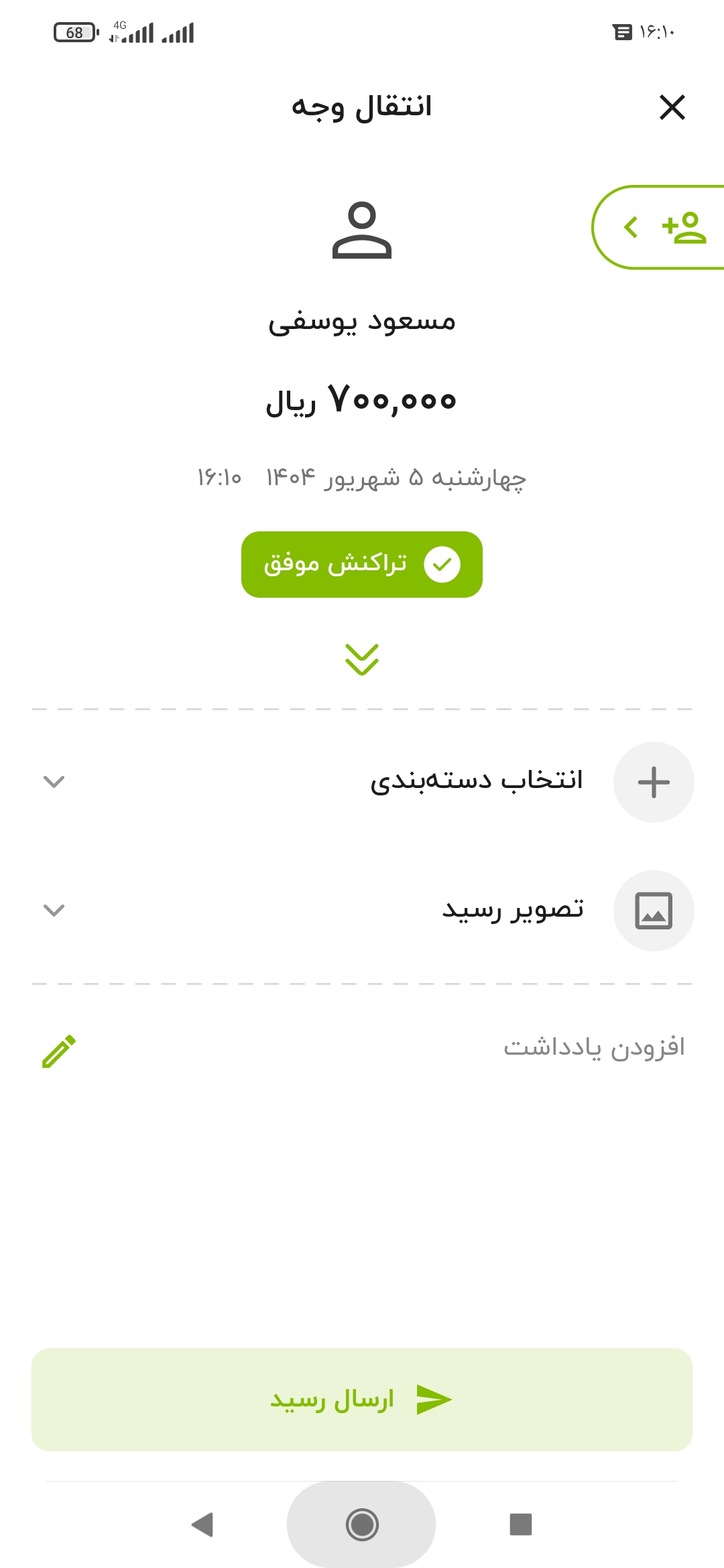The image size is (724, 1568).
Task: Close the money transfer receipt screen
Action: click(x=672, y=107)
